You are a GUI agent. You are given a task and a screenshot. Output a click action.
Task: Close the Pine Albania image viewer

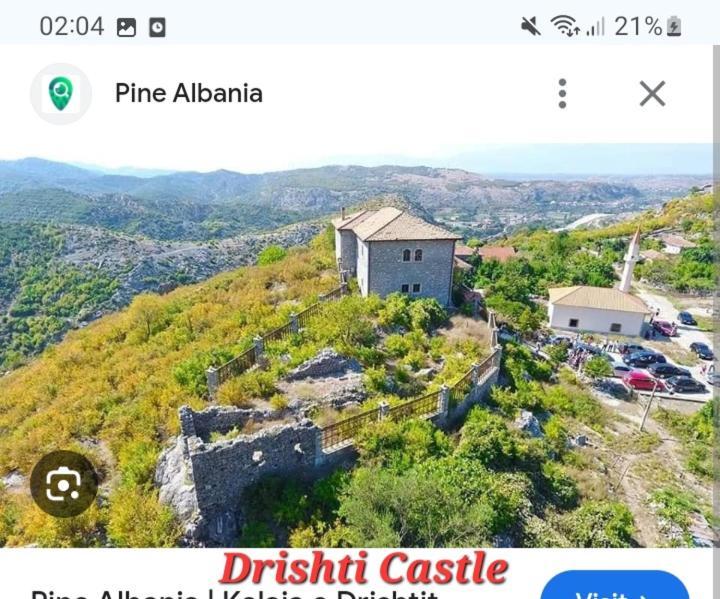tap(652, 93)
